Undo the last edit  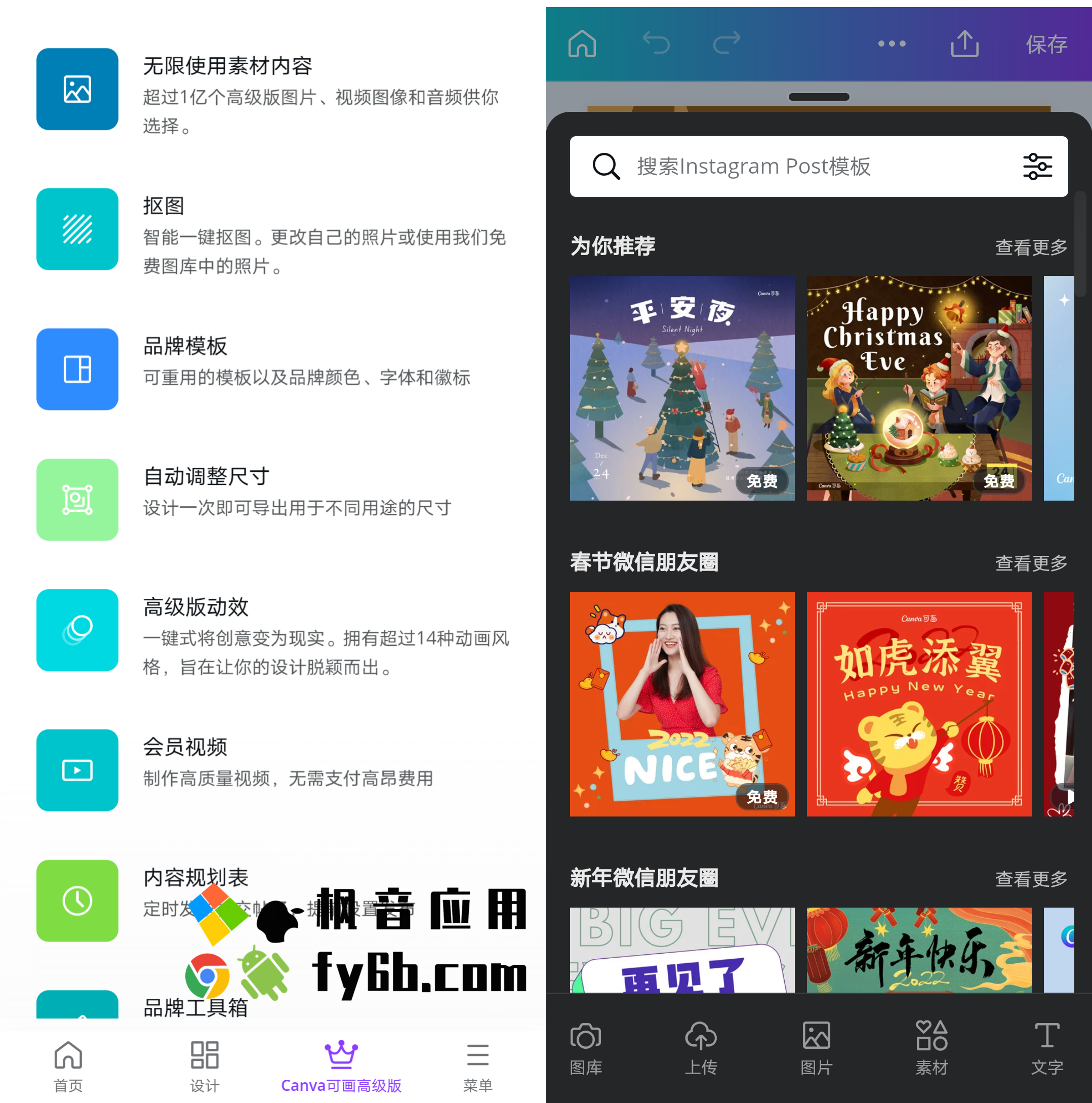pos(656,44)
